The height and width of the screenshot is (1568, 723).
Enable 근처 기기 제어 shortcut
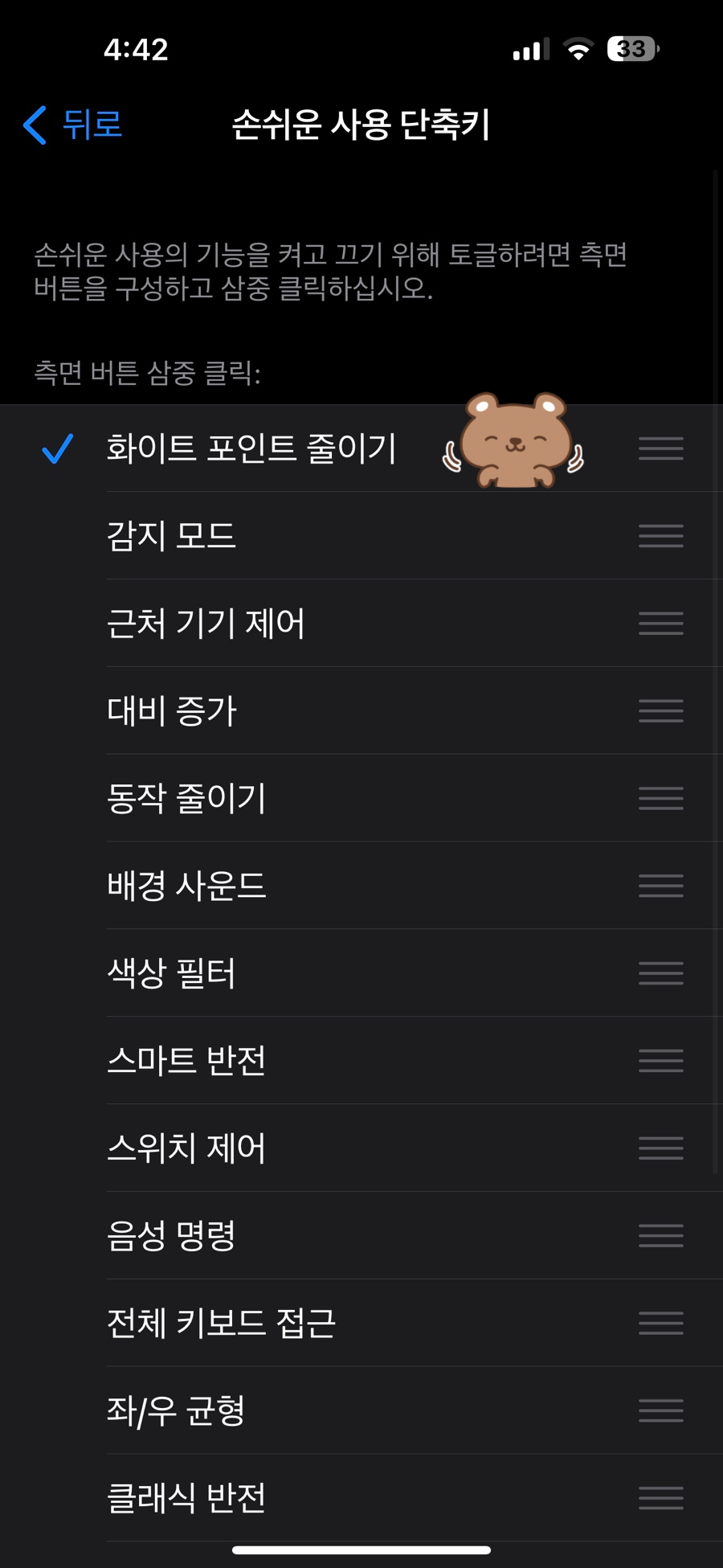point(206,624)
